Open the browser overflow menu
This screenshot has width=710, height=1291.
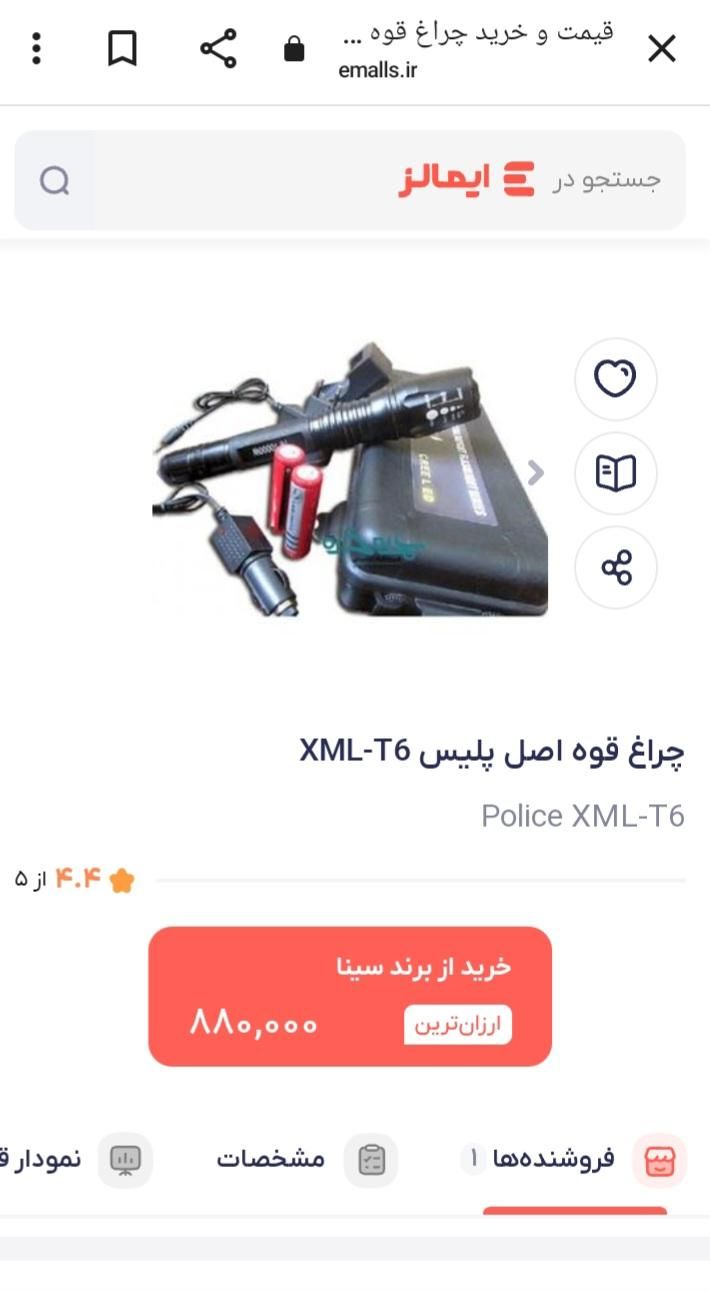pos(36,48)
